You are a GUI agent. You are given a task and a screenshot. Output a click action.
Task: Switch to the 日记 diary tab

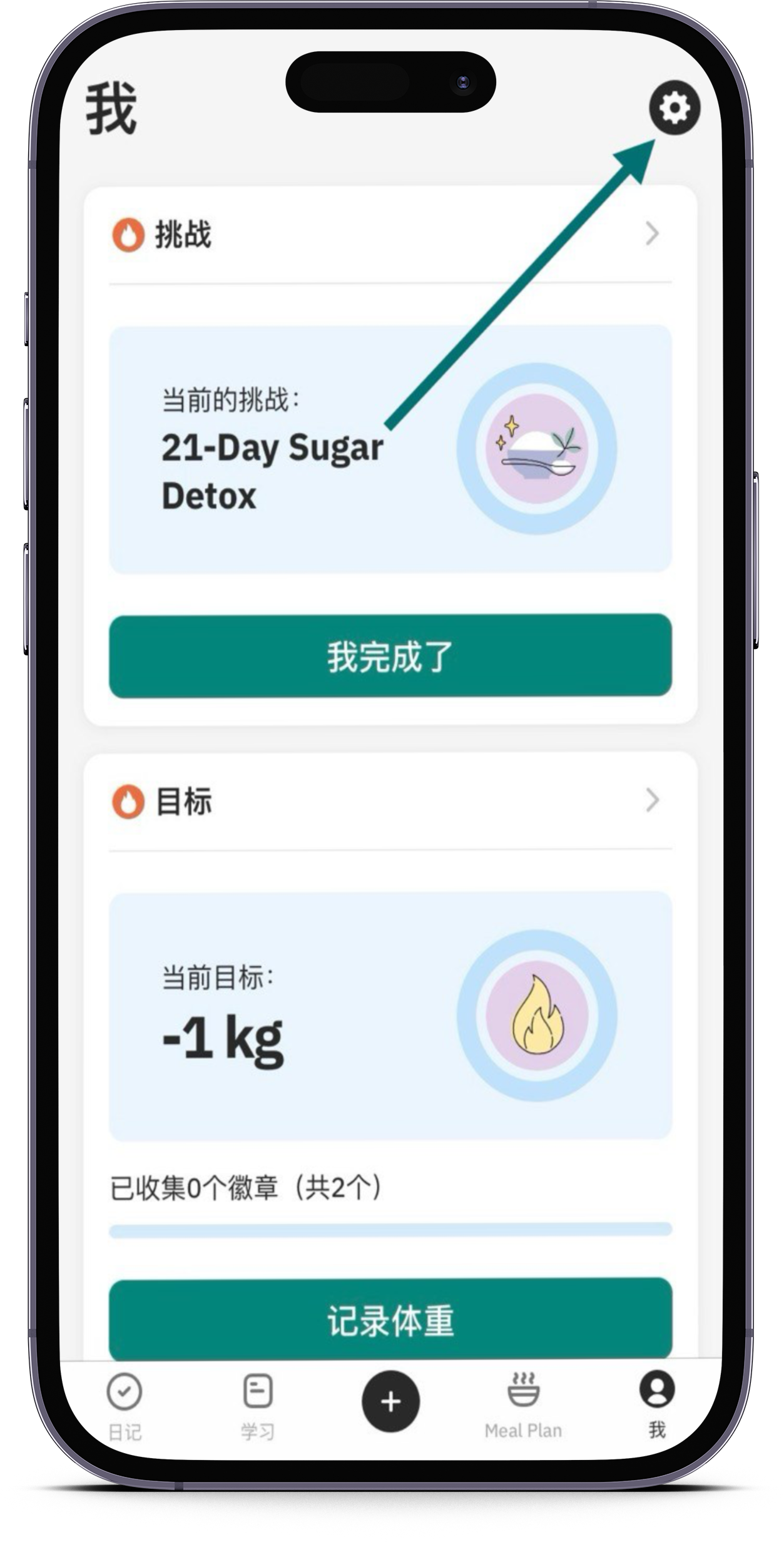125,1404
